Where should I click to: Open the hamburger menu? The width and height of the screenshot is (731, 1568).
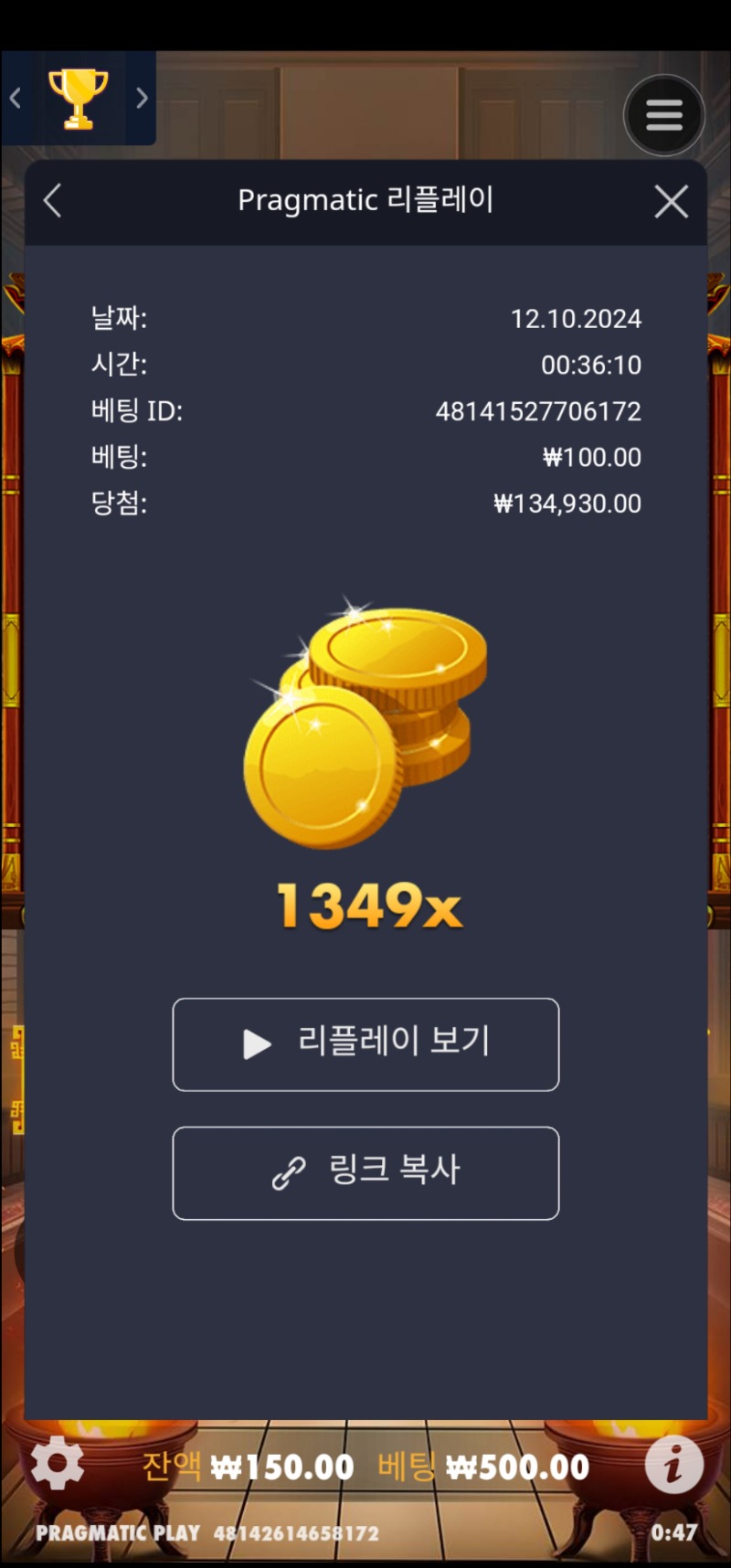pos(664,115)
